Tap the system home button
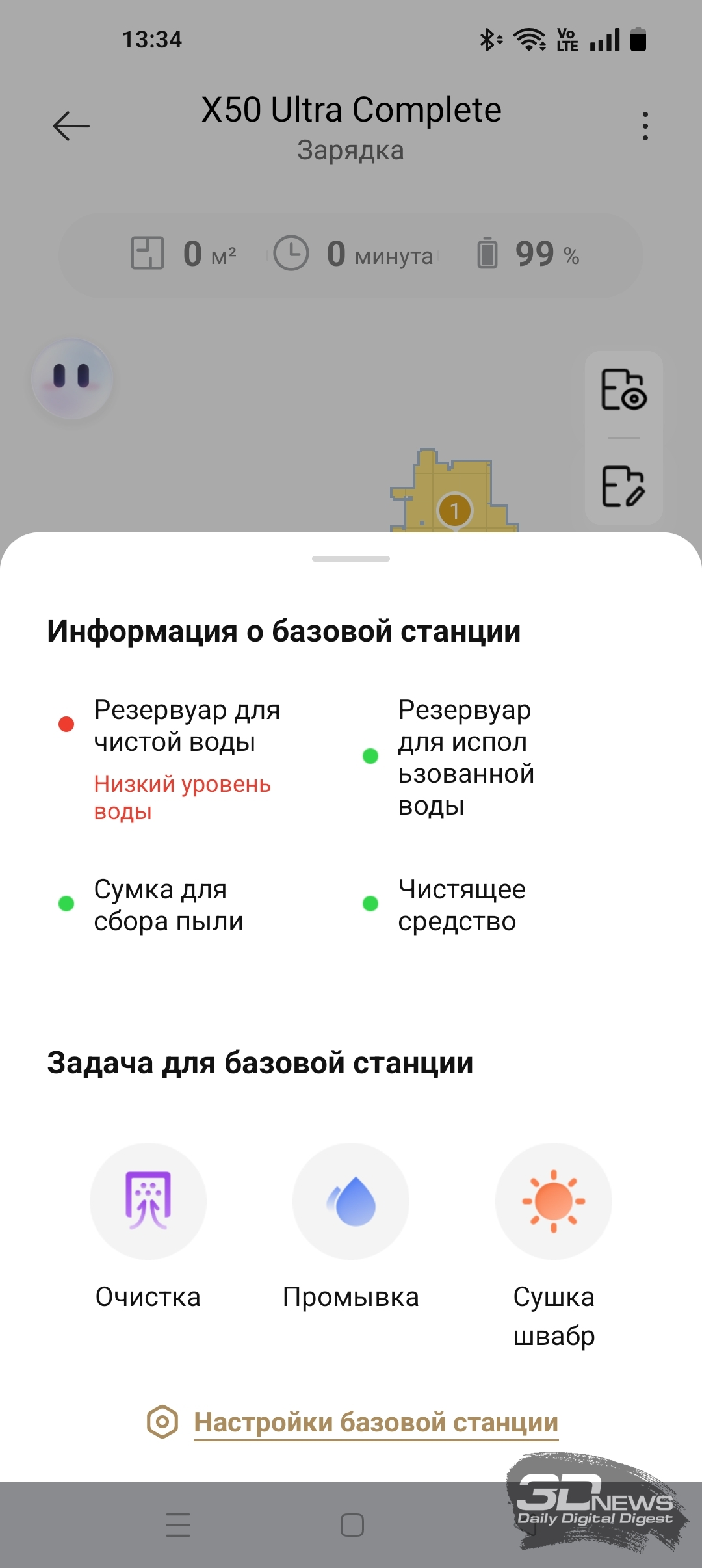 (352, 1525)
